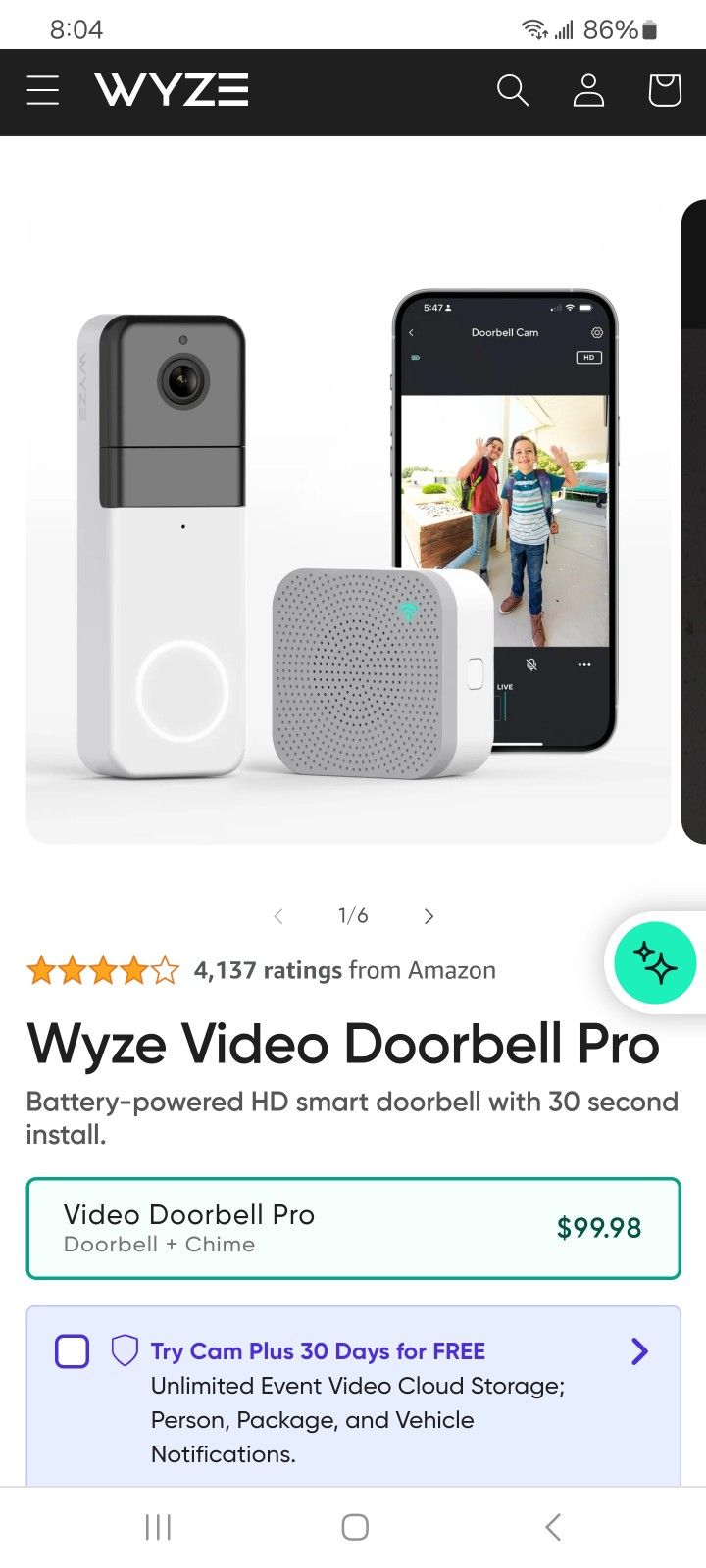View the shopping cart
Screen dimensions: 706x1568
665,90
